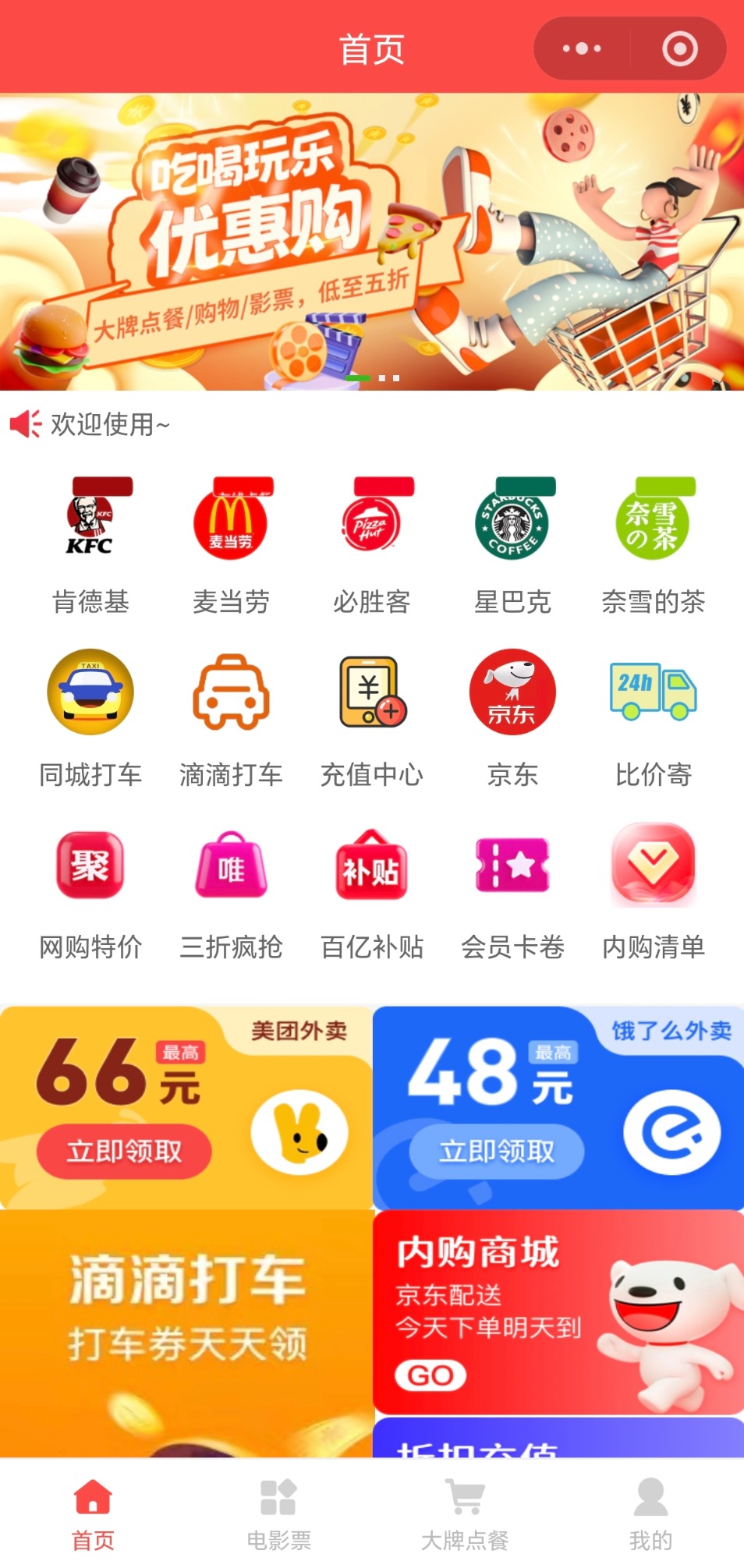The image size is (744, 1568).
Task: Open 滴滴打车 from the icon grid
Action: click(231, 718)
